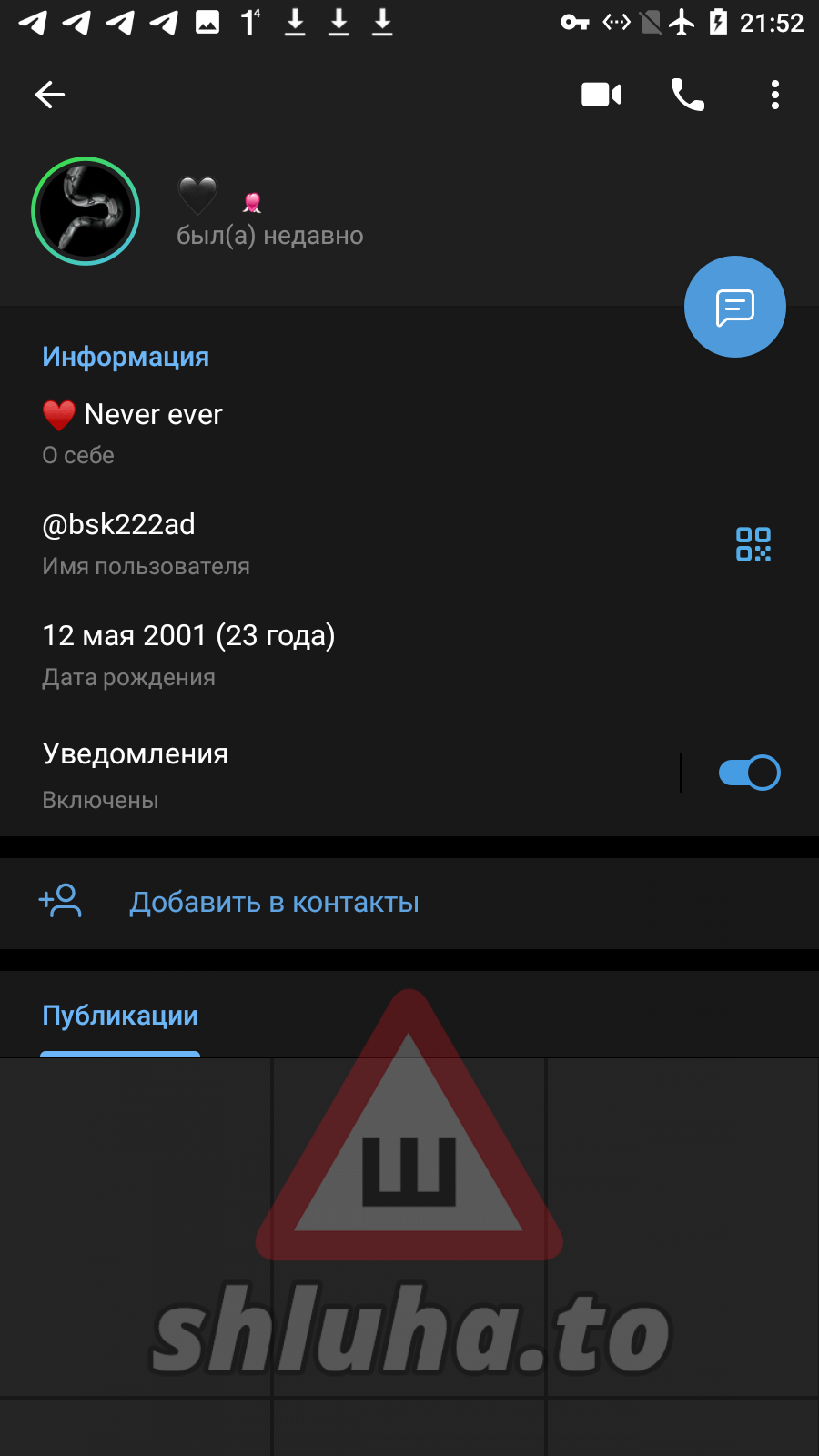
Task: Open the QR code for @bsk222ad
Action: (x=753, y=544)
